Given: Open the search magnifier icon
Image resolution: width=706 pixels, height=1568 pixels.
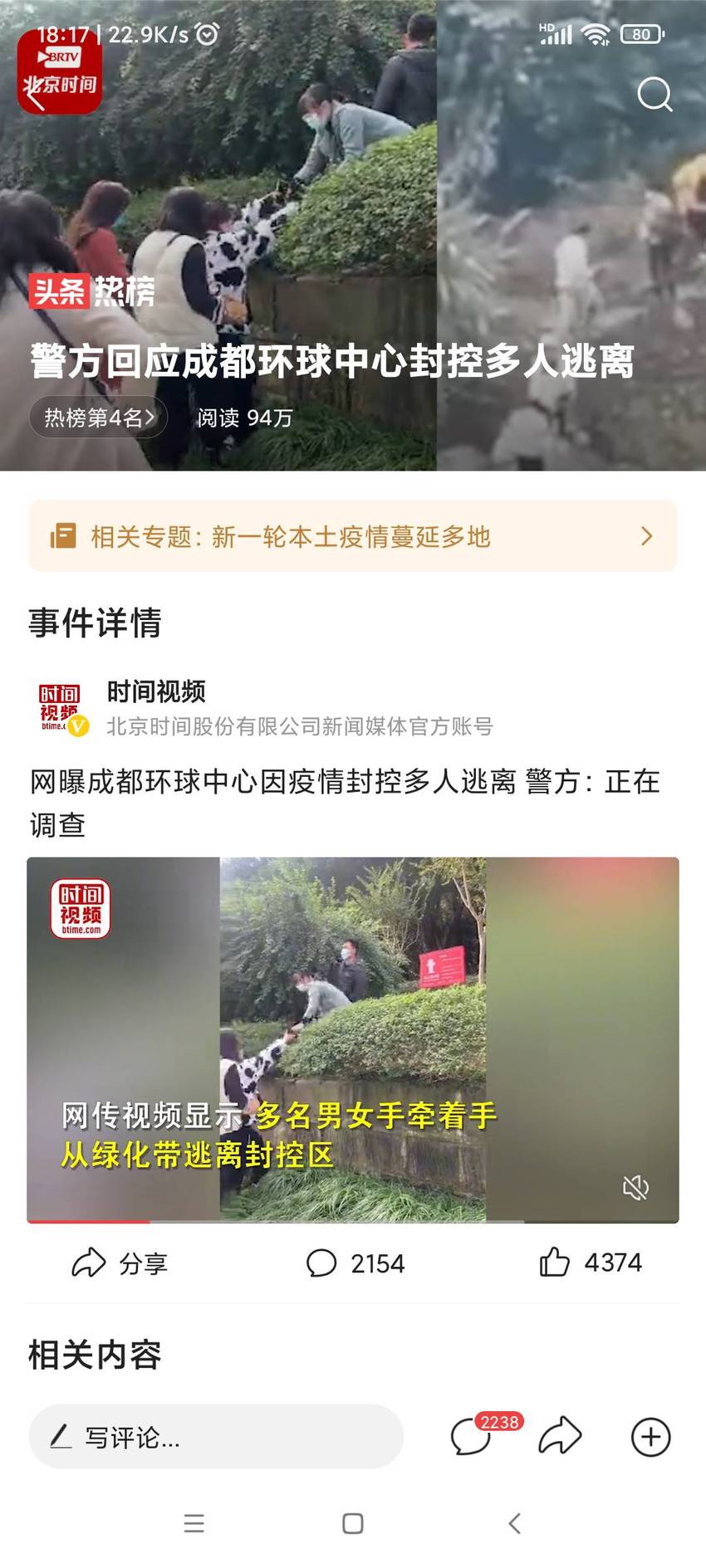Looking at the screenshot, I should [655, 94].
